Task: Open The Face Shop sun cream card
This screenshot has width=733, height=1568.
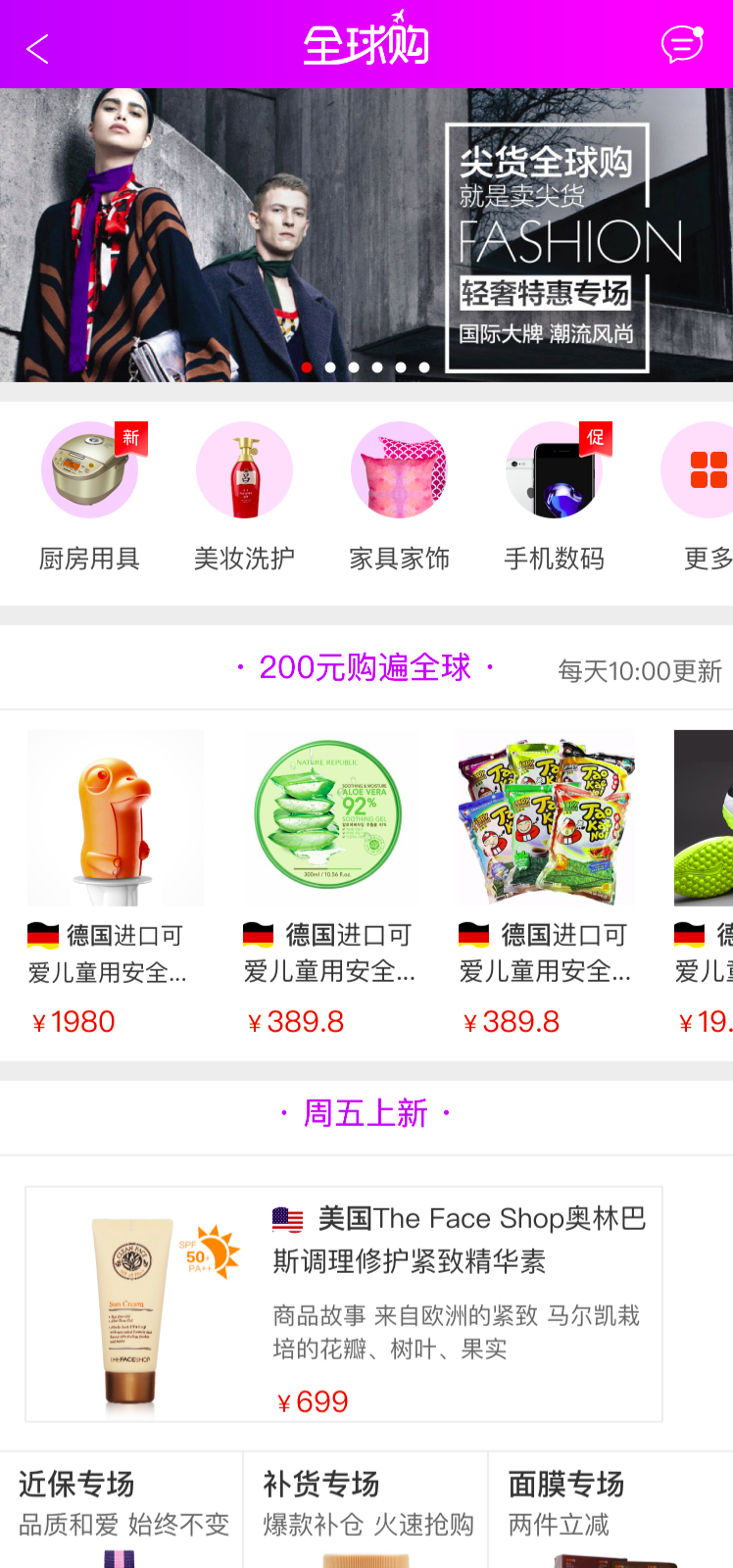Action: pyautogui.click(x=344, y=1303)
